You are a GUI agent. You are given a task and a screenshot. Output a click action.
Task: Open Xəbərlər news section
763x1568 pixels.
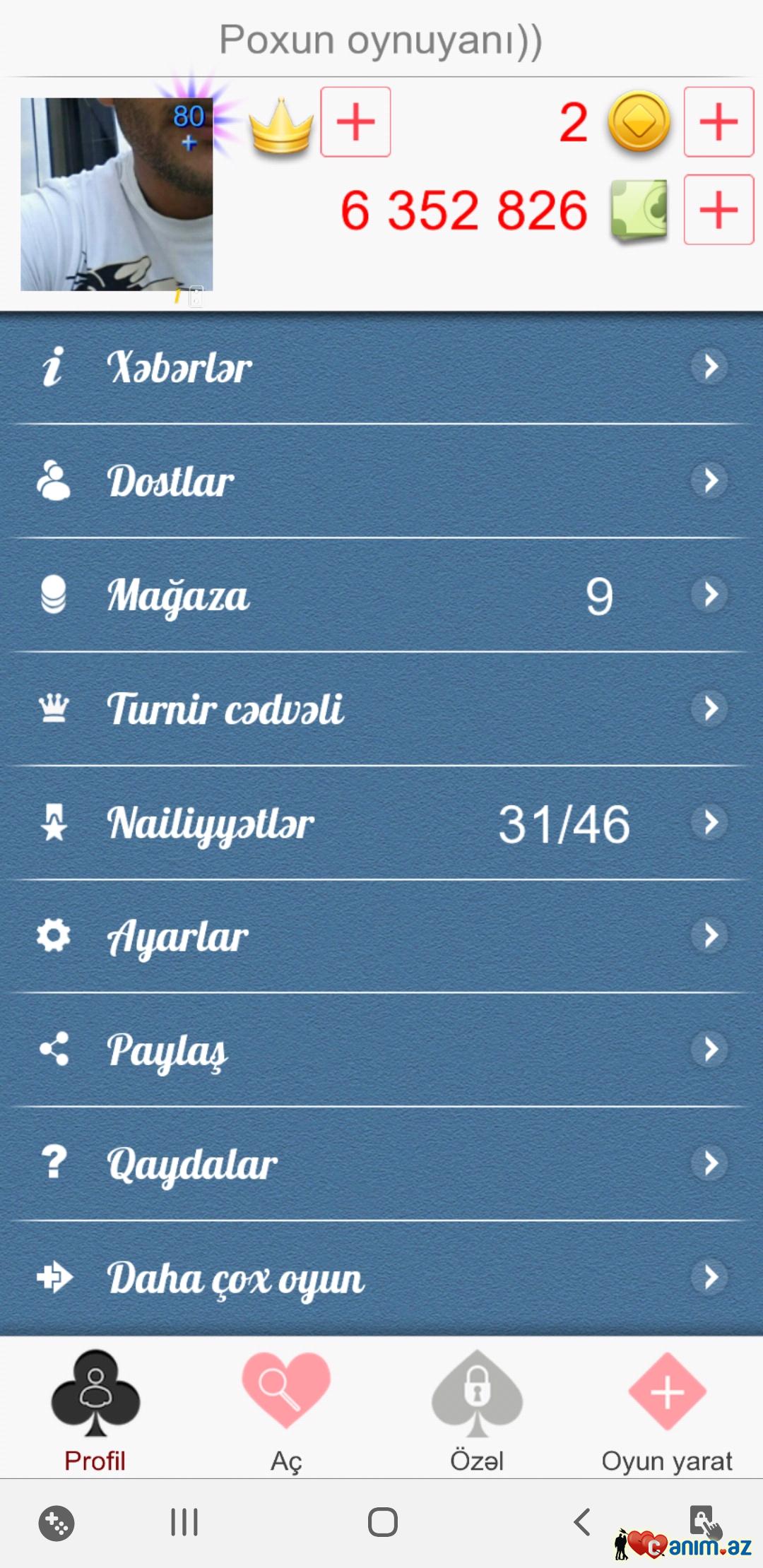381,367
